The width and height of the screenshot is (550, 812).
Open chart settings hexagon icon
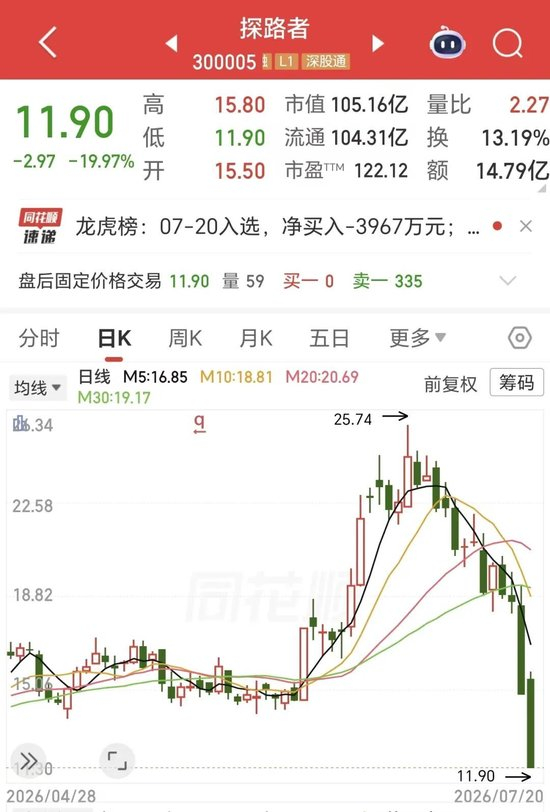[519, 338]
